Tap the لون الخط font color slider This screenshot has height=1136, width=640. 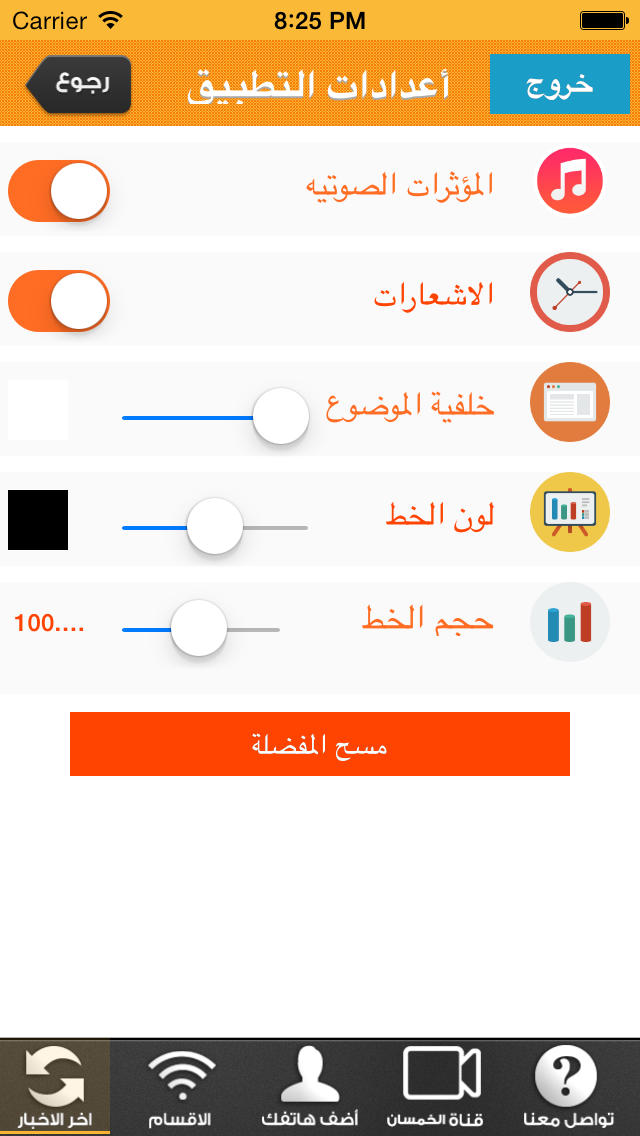215,527
